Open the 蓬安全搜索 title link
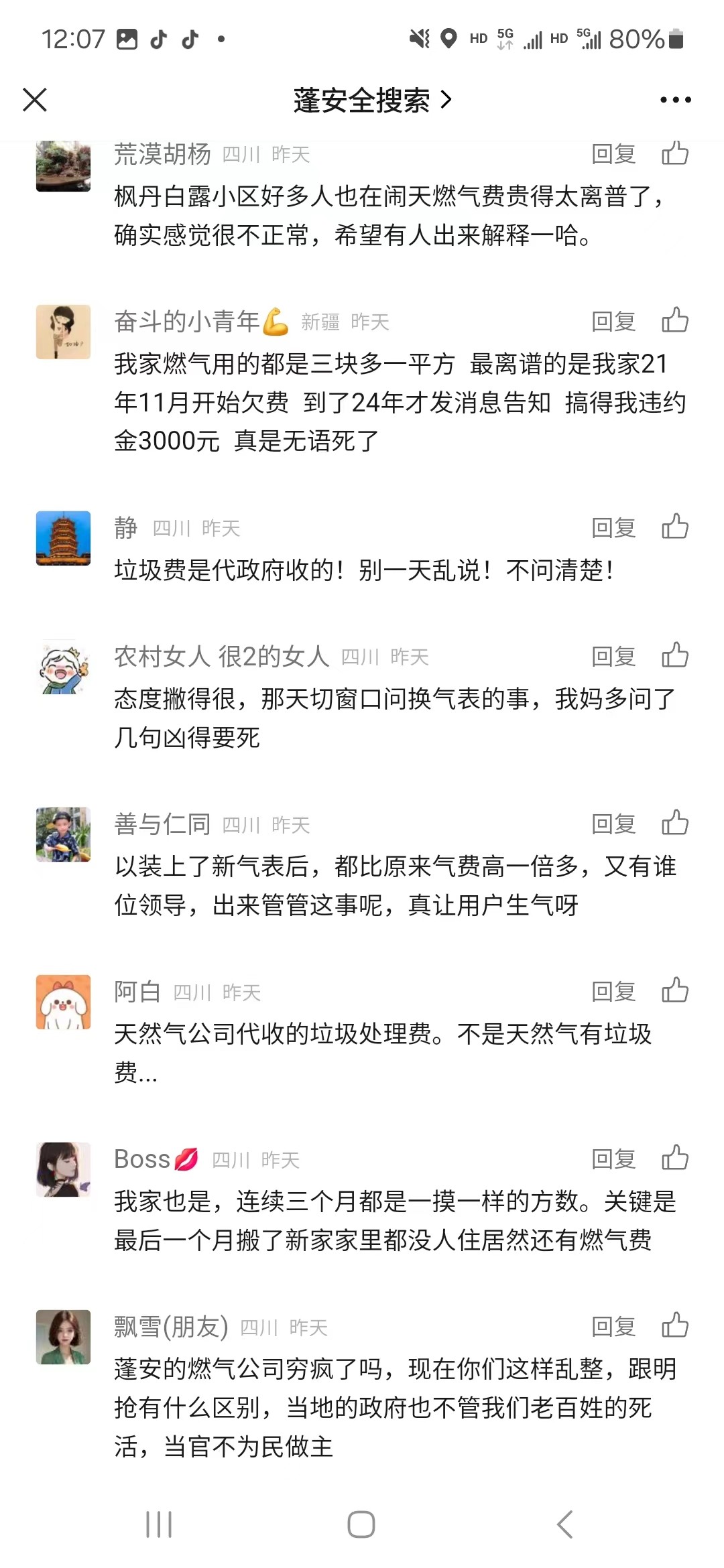The image size is (724, 1568). click(372, 101)
